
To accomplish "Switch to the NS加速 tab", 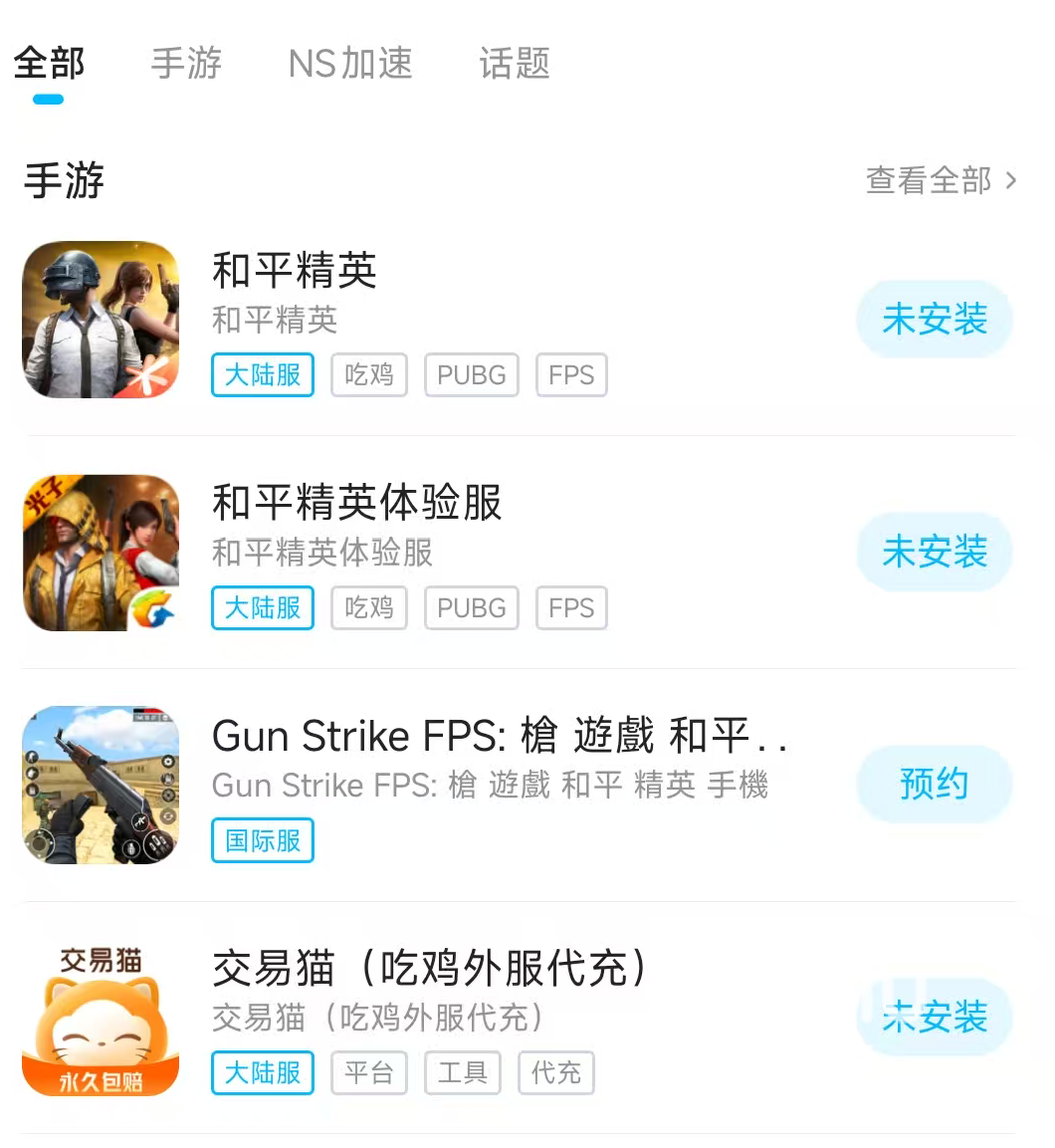I will pyautogui.click(x=350, y=64).
